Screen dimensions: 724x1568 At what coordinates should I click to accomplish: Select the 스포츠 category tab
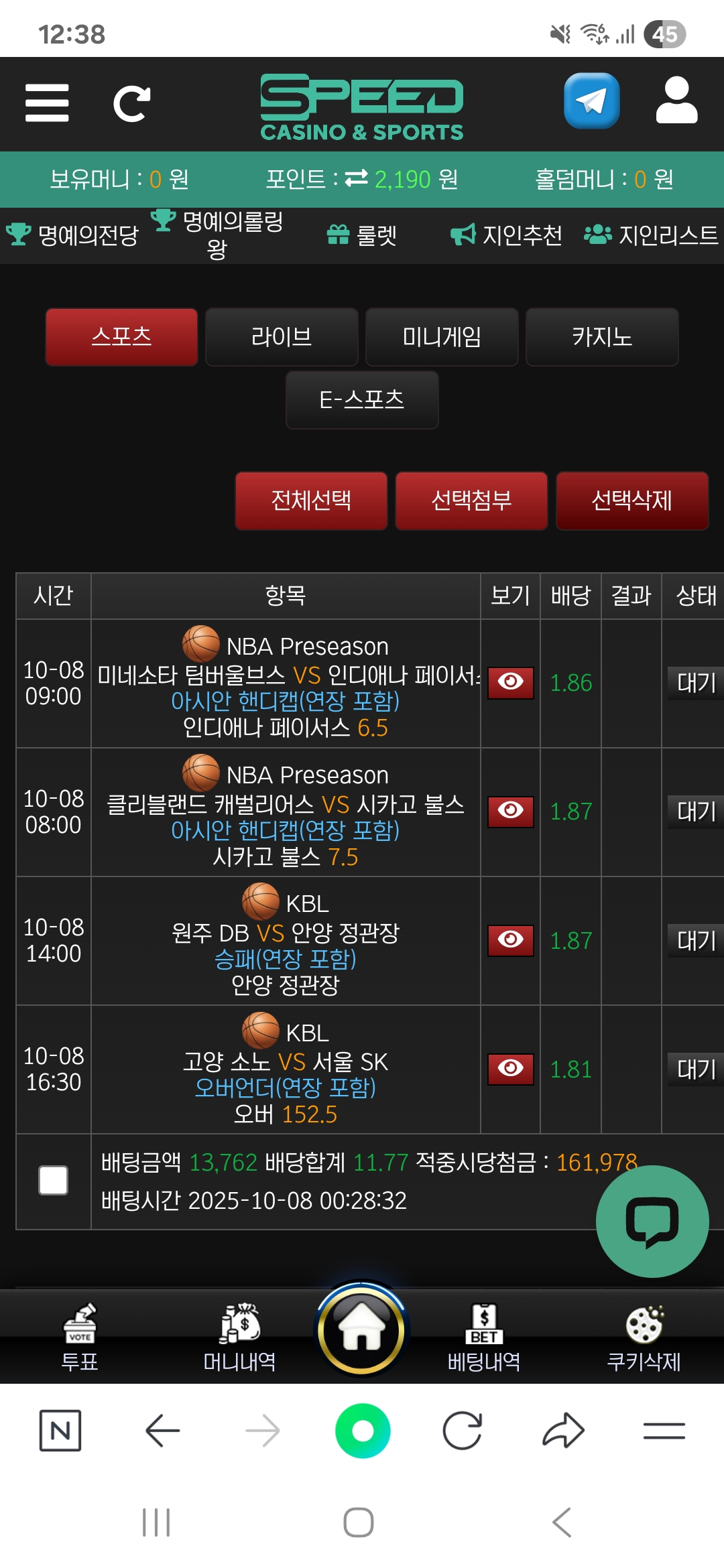121,337
